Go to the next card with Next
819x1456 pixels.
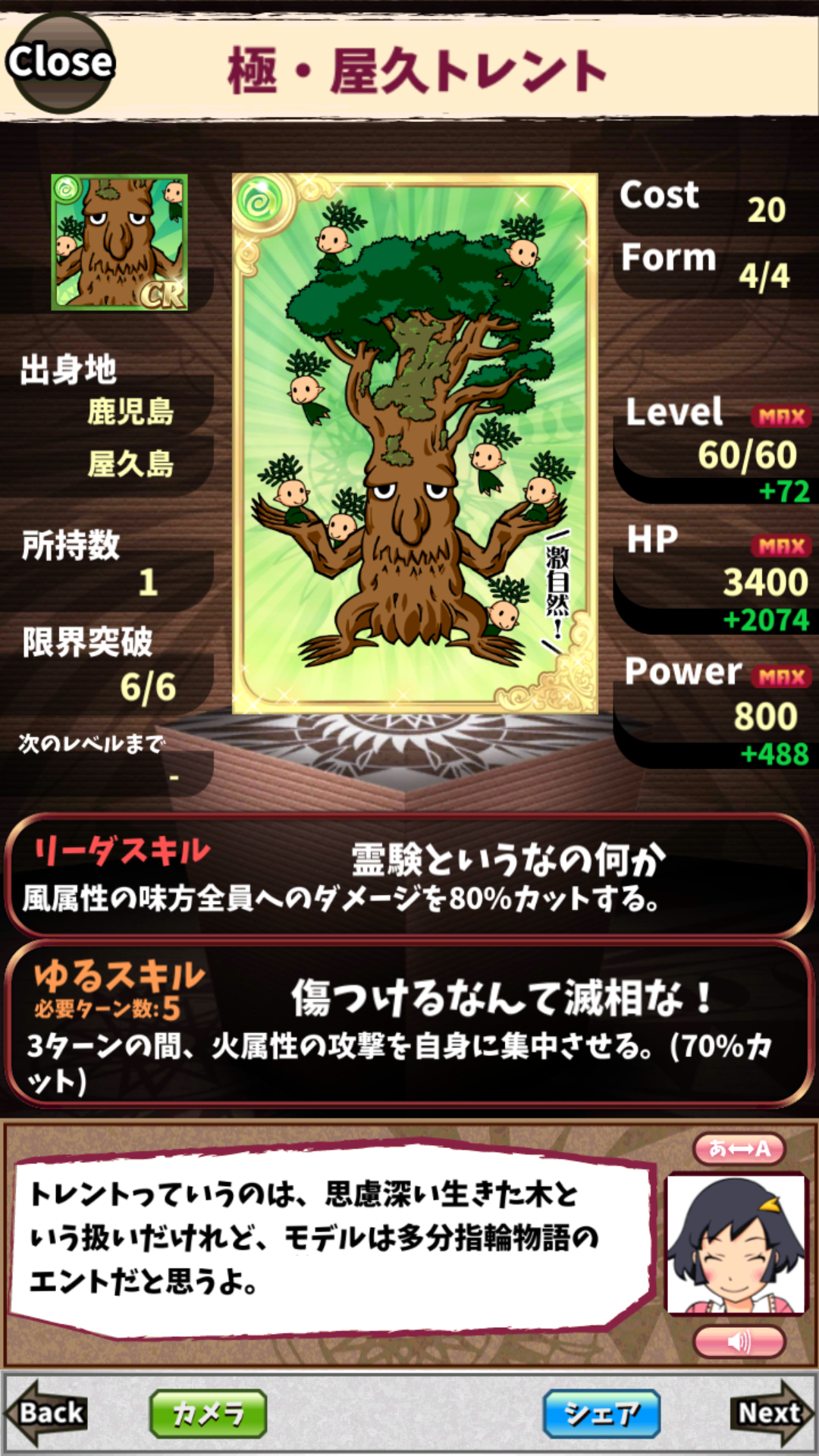[x=770, y=1414]
